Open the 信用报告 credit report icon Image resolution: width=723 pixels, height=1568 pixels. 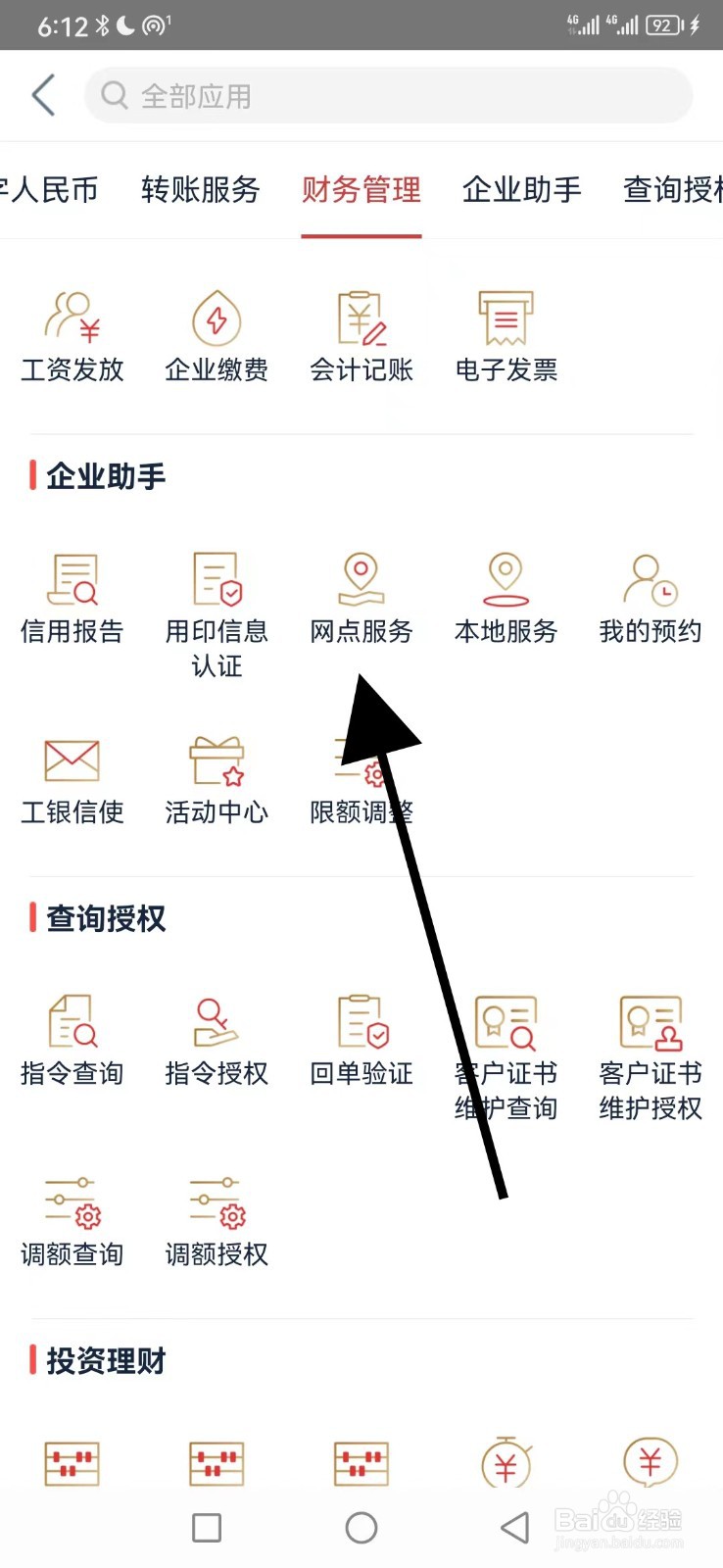(x=72, y=593)
